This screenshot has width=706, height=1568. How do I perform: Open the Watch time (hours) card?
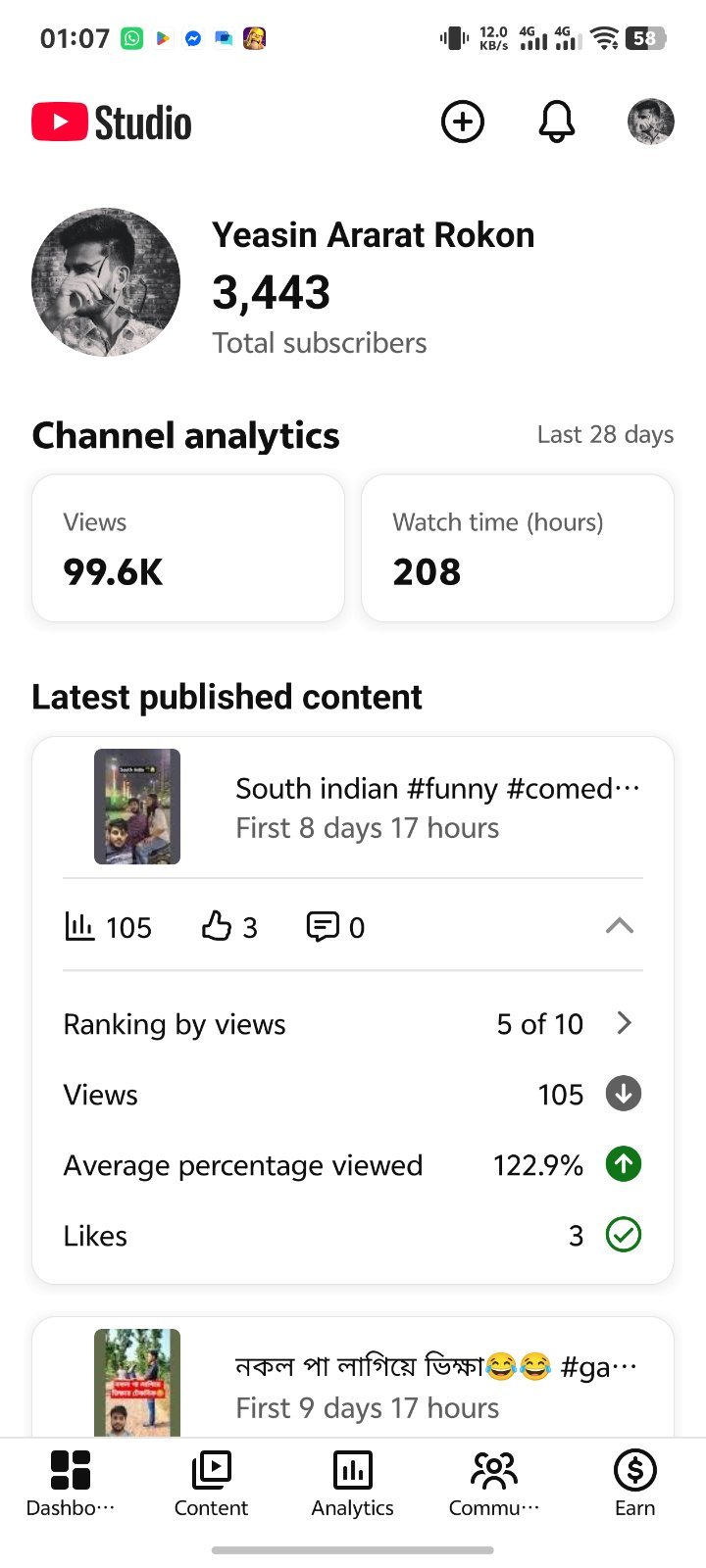518,548
